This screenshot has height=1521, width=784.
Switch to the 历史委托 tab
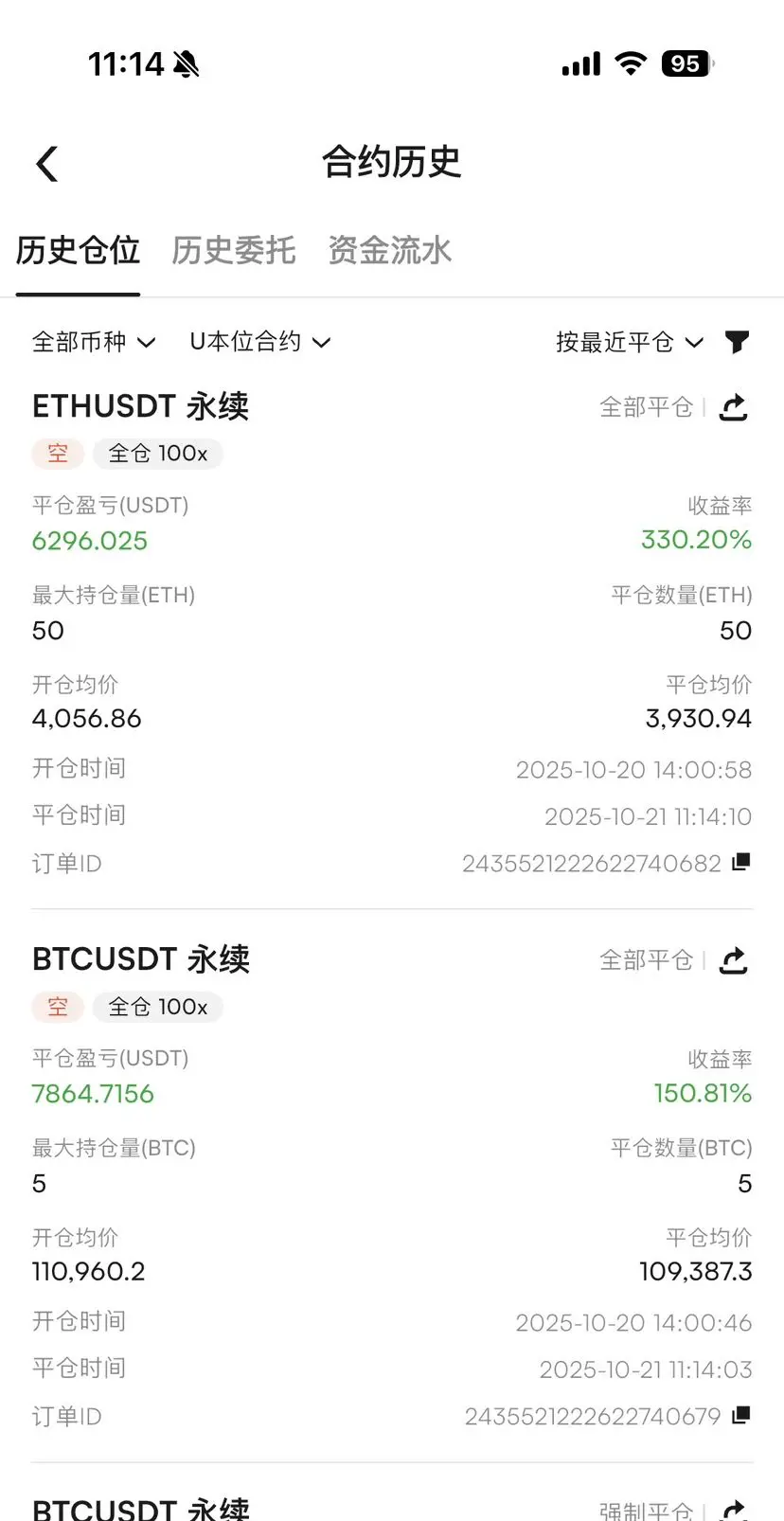tap(233, 251)
